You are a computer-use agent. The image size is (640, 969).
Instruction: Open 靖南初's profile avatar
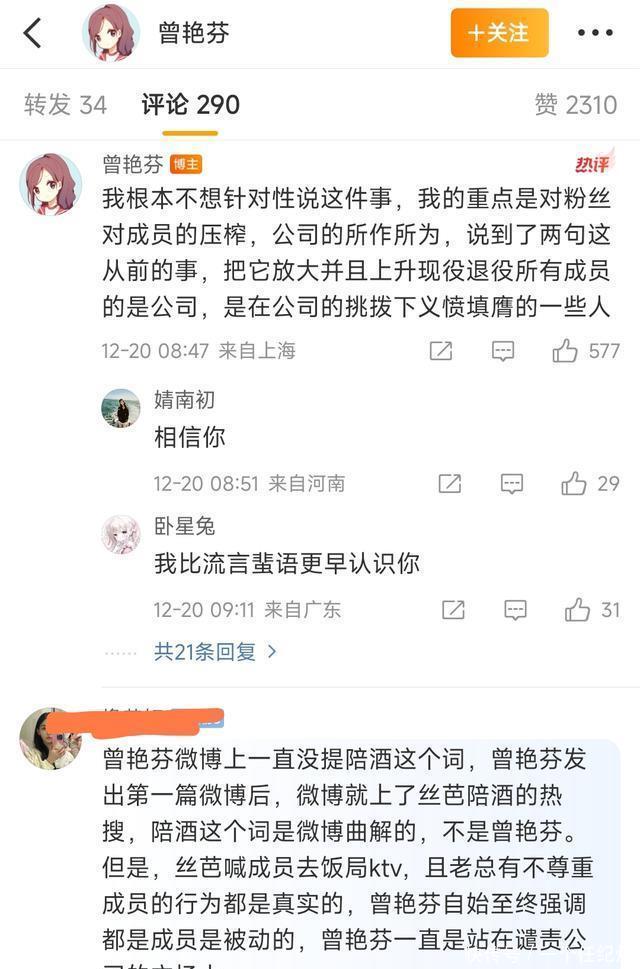tap(121, 408)
